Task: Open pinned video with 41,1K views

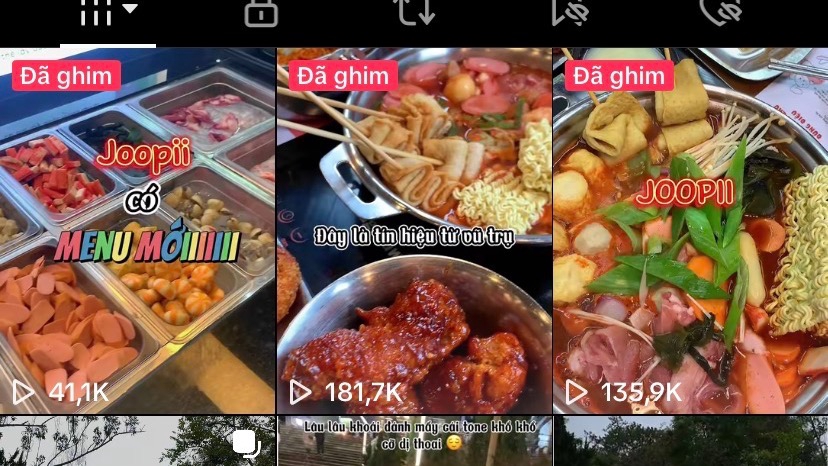Action: tap(137, 230)
